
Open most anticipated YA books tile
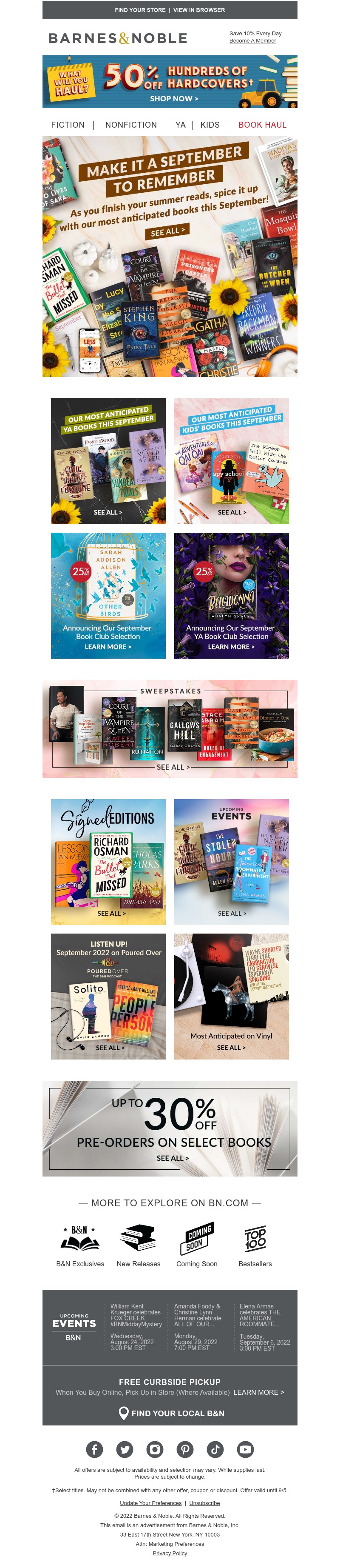[108, 461]
